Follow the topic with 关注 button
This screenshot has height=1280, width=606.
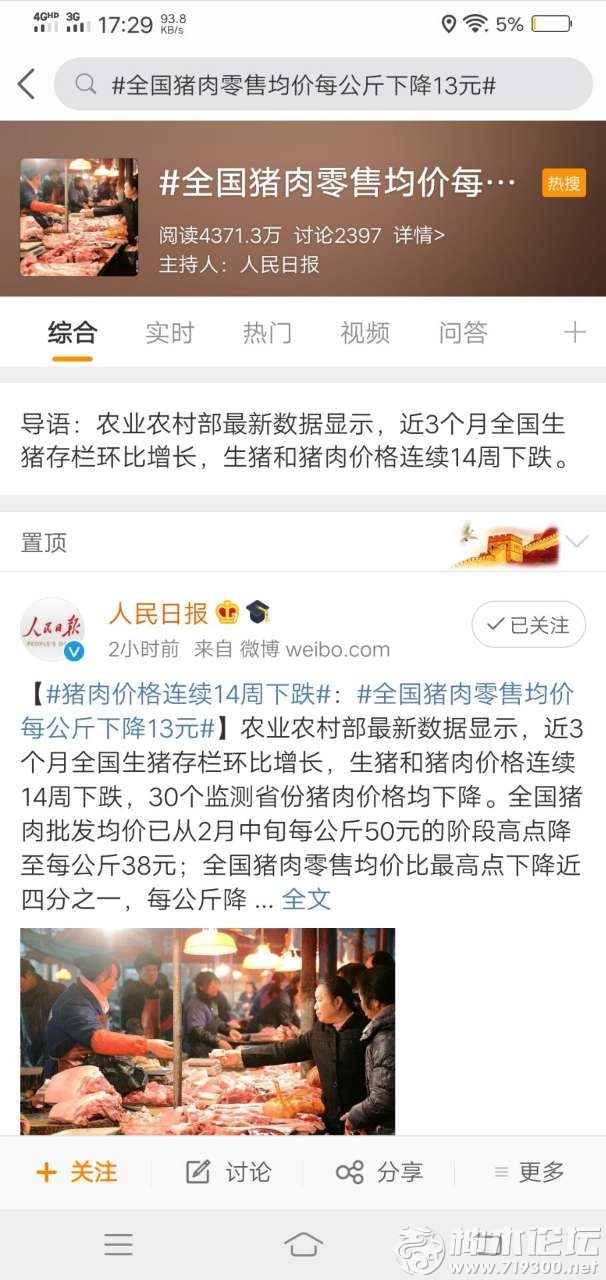tap(77, 1172)
